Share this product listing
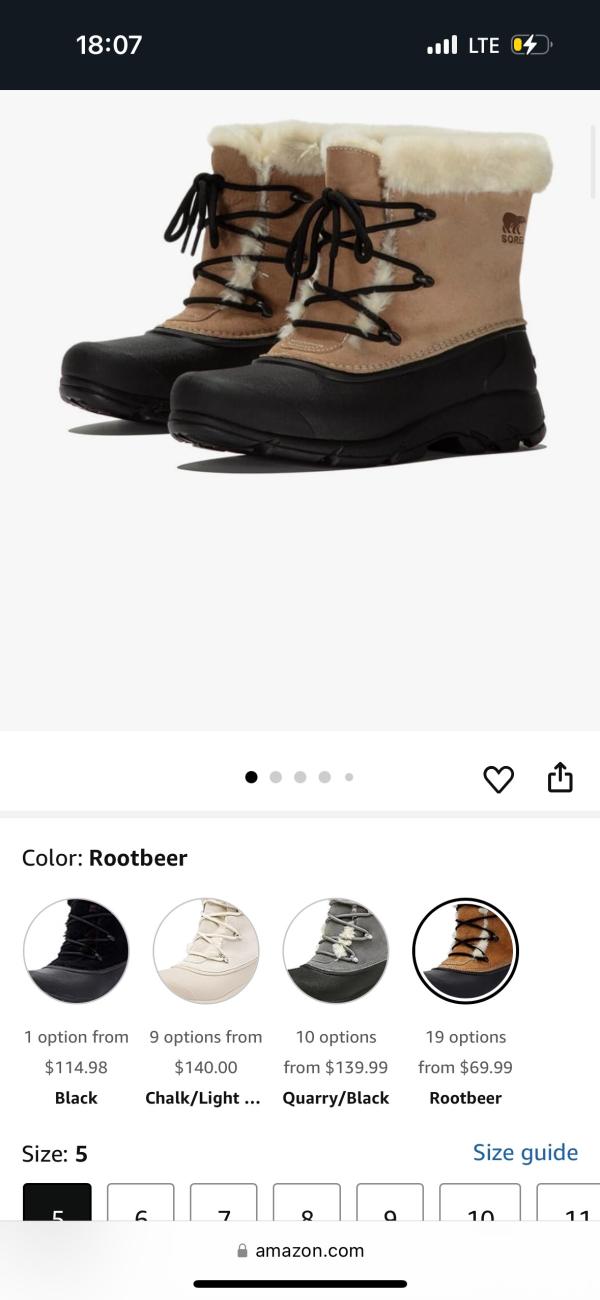Screen dimensions: 600x1300 (x=560, y=778)
